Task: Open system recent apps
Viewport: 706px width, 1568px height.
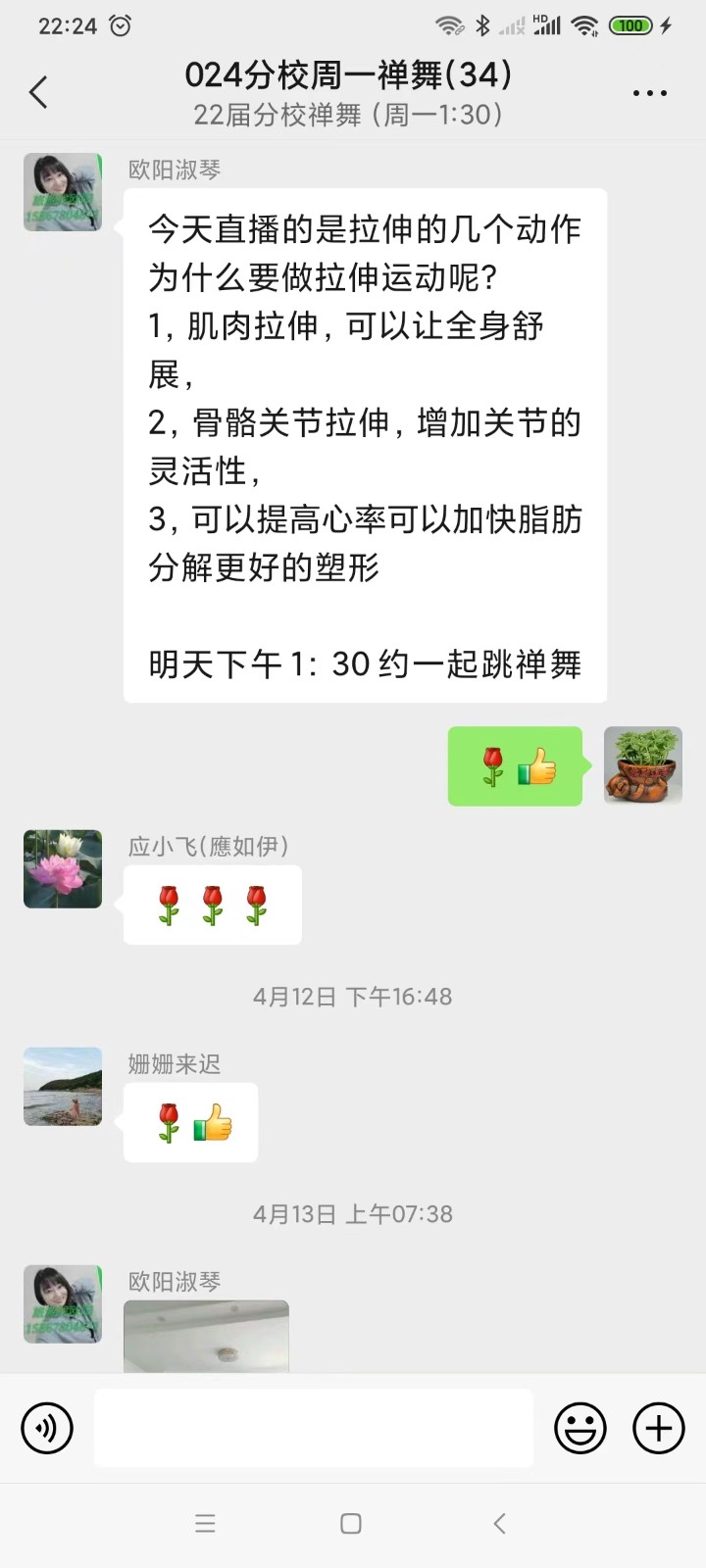Action: (x=205, y=1523)
